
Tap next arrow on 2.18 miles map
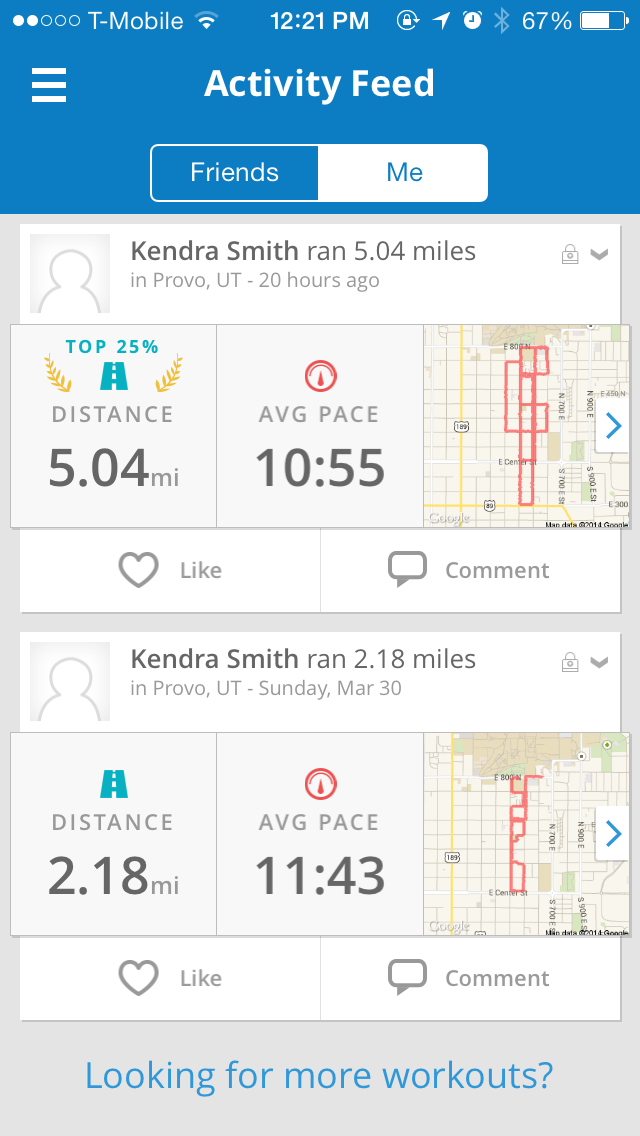[613, 834]
